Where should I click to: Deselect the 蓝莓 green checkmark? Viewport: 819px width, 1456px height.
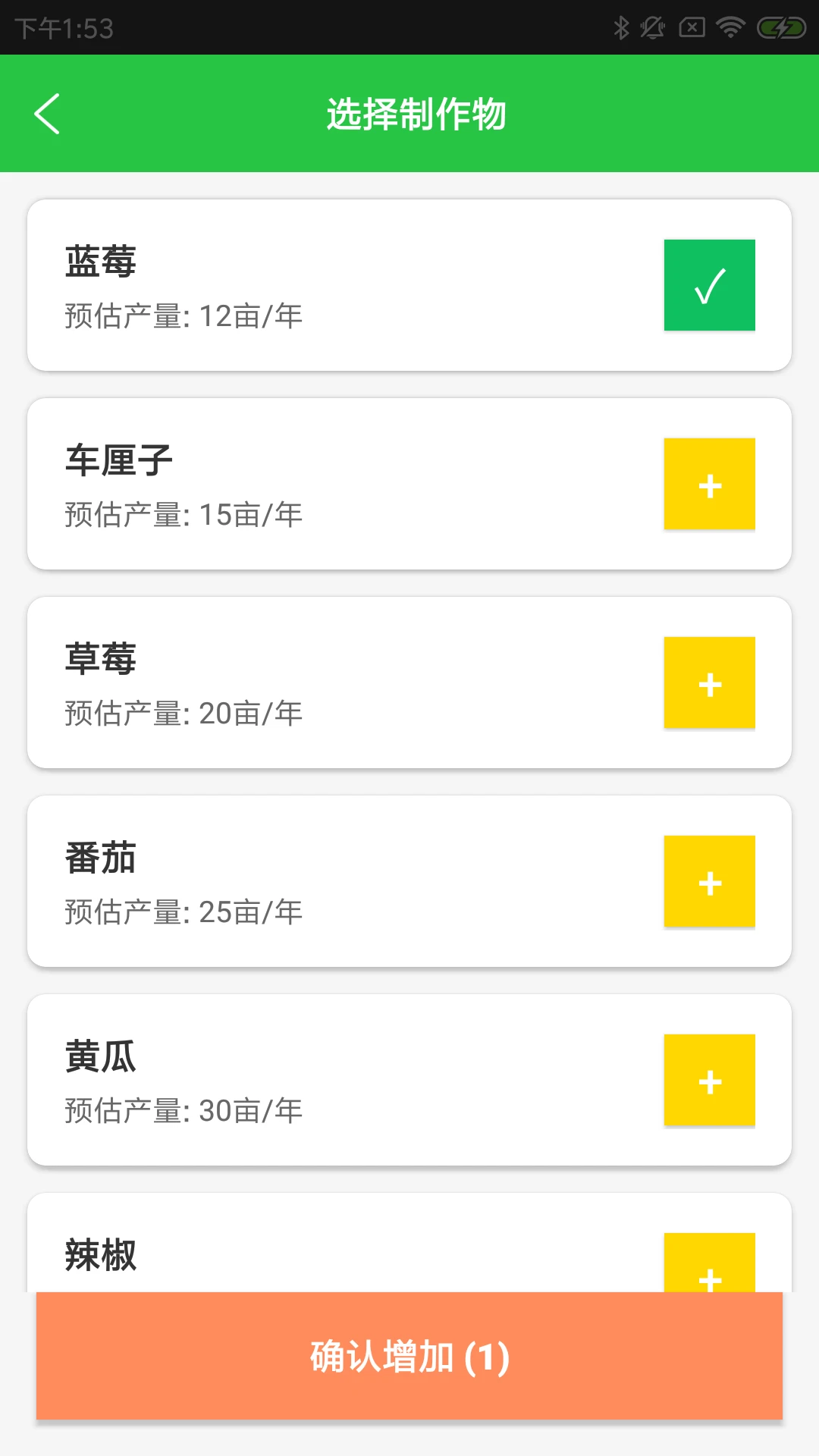709,285
